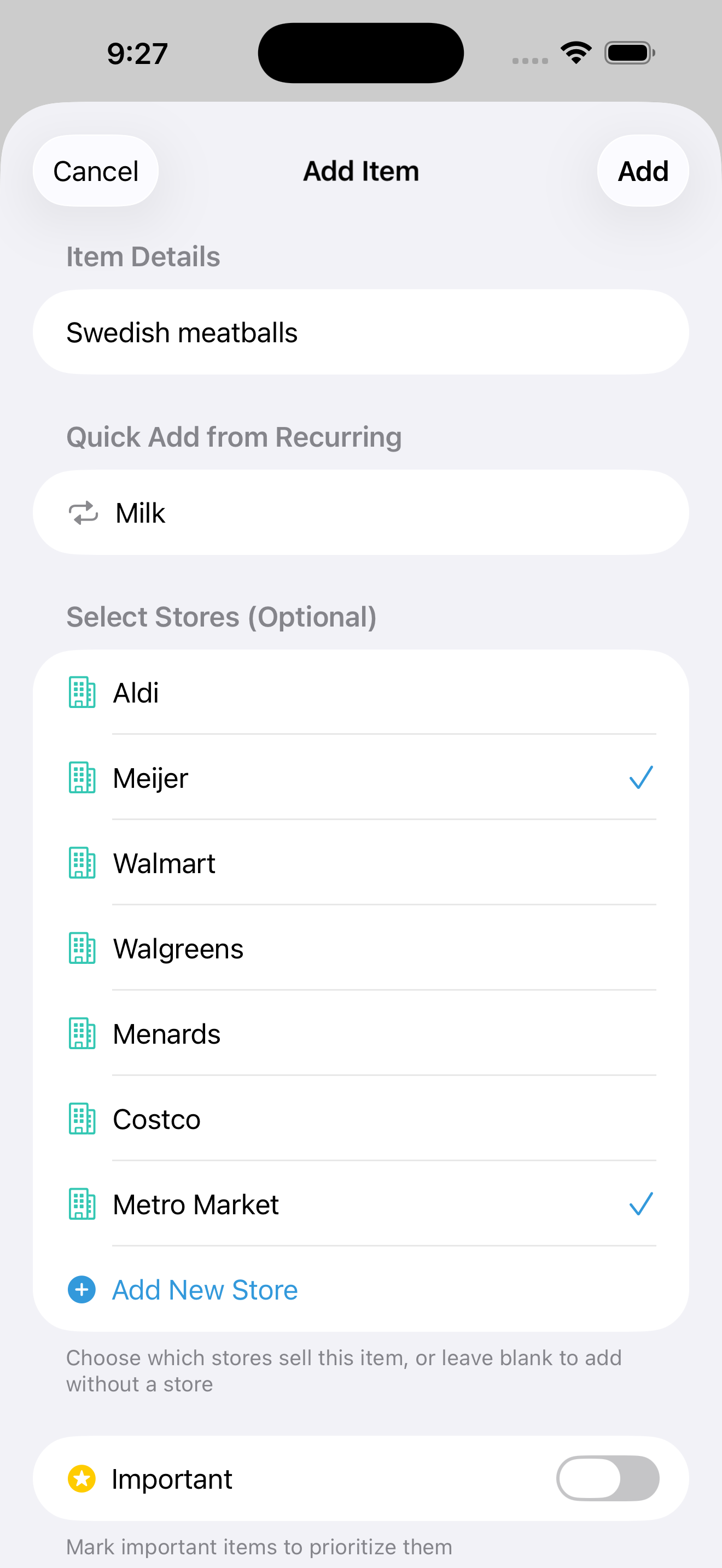
Task: Uncheck Metro Market store selection
Action: point(640,1203)
